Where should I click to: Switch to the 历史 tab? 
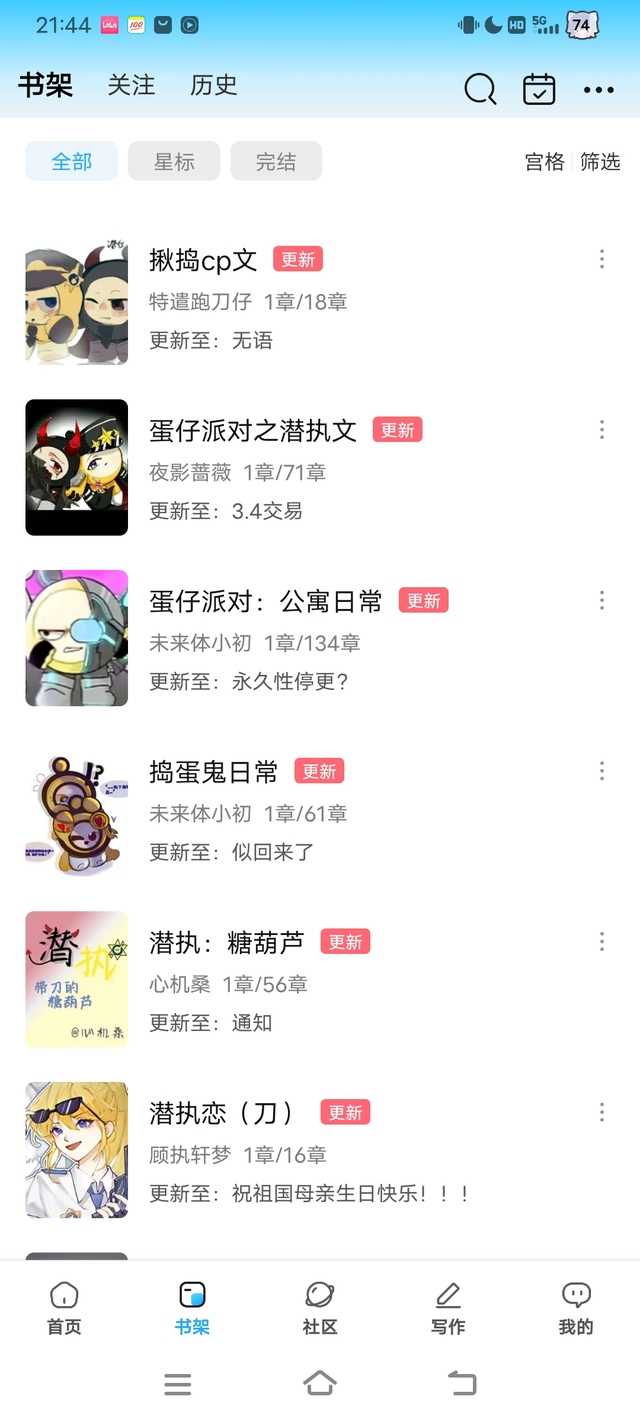214,85
